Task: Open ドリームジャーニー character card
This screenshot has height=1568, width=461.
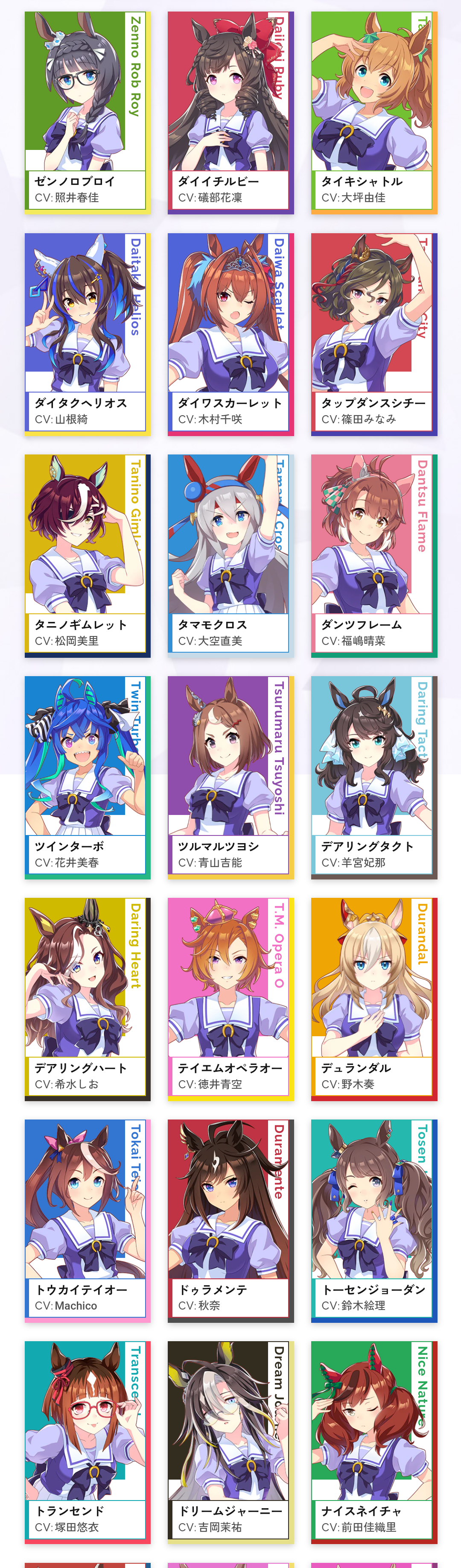Action: (230, 1442)
